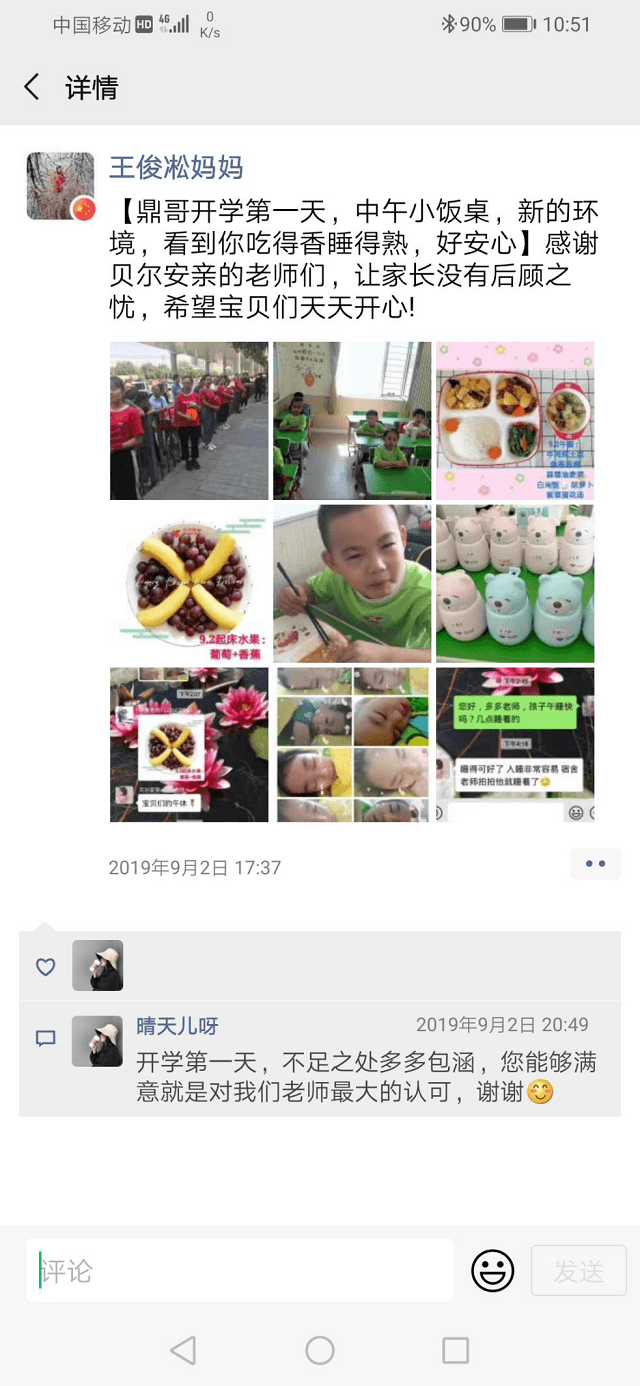Viewport: 640px width, 1386px height.
Task: View the sleeping children collage photo
Action: coord(352,745)
